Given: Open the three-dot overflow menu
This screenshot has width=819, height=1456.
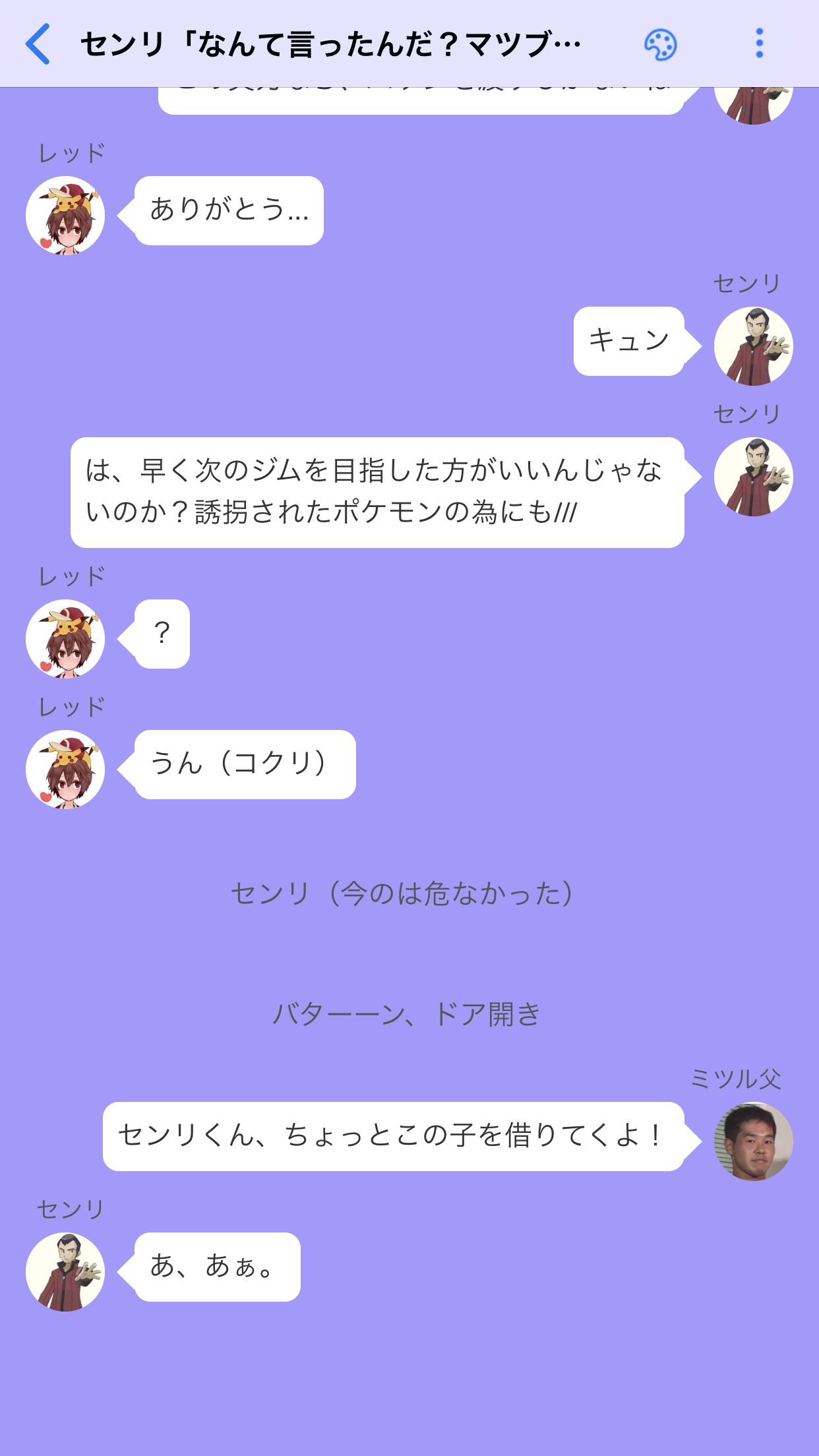Looking at the screenshot, I should click(759, 44).
